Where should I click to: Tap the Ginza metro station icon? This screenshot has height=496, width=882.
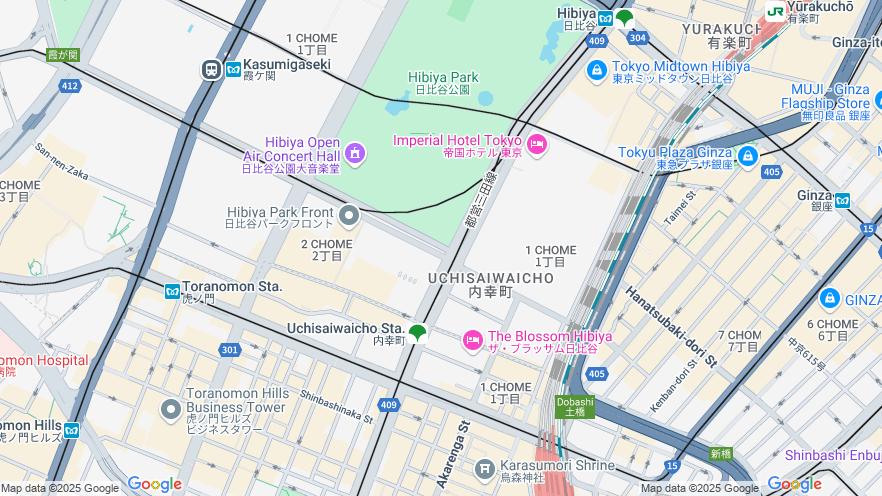(x=842, y=200)
